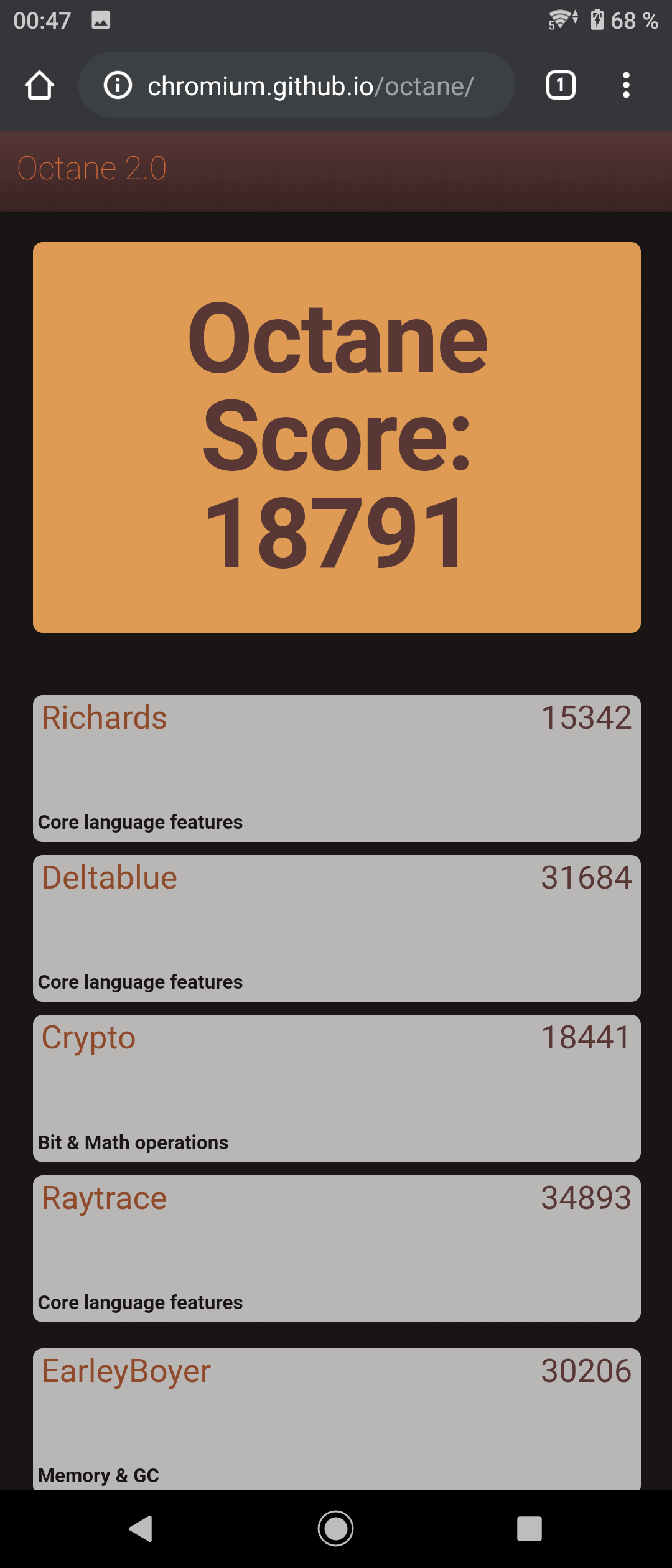The image size is (672, 1568).
Task: Open the Raytrace benchmark link
Action: click(x=105, y=1198)
